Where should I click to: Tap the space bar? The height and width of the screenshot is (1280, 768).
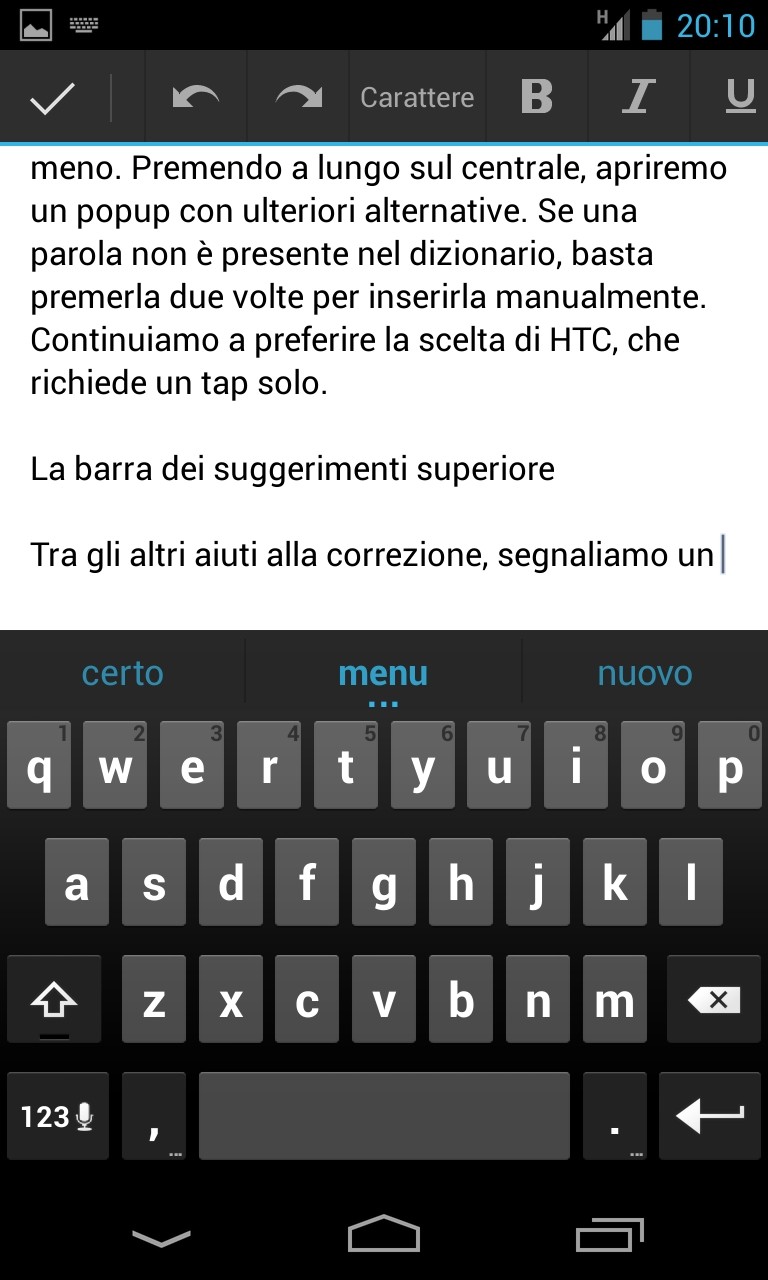tap(384, 1116)
